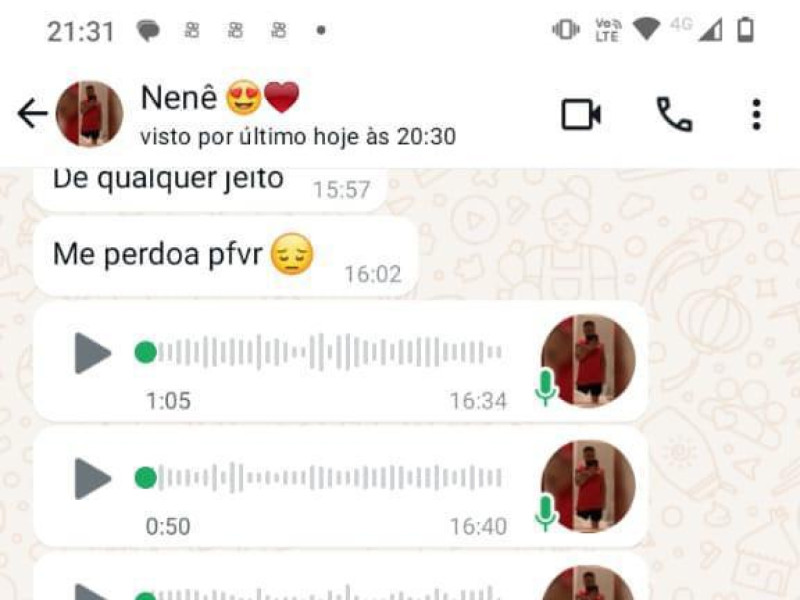The height and width of the screenshot is (600, 800).
Task: Start a video call with Nenê
Action: (x=580, y=114)
